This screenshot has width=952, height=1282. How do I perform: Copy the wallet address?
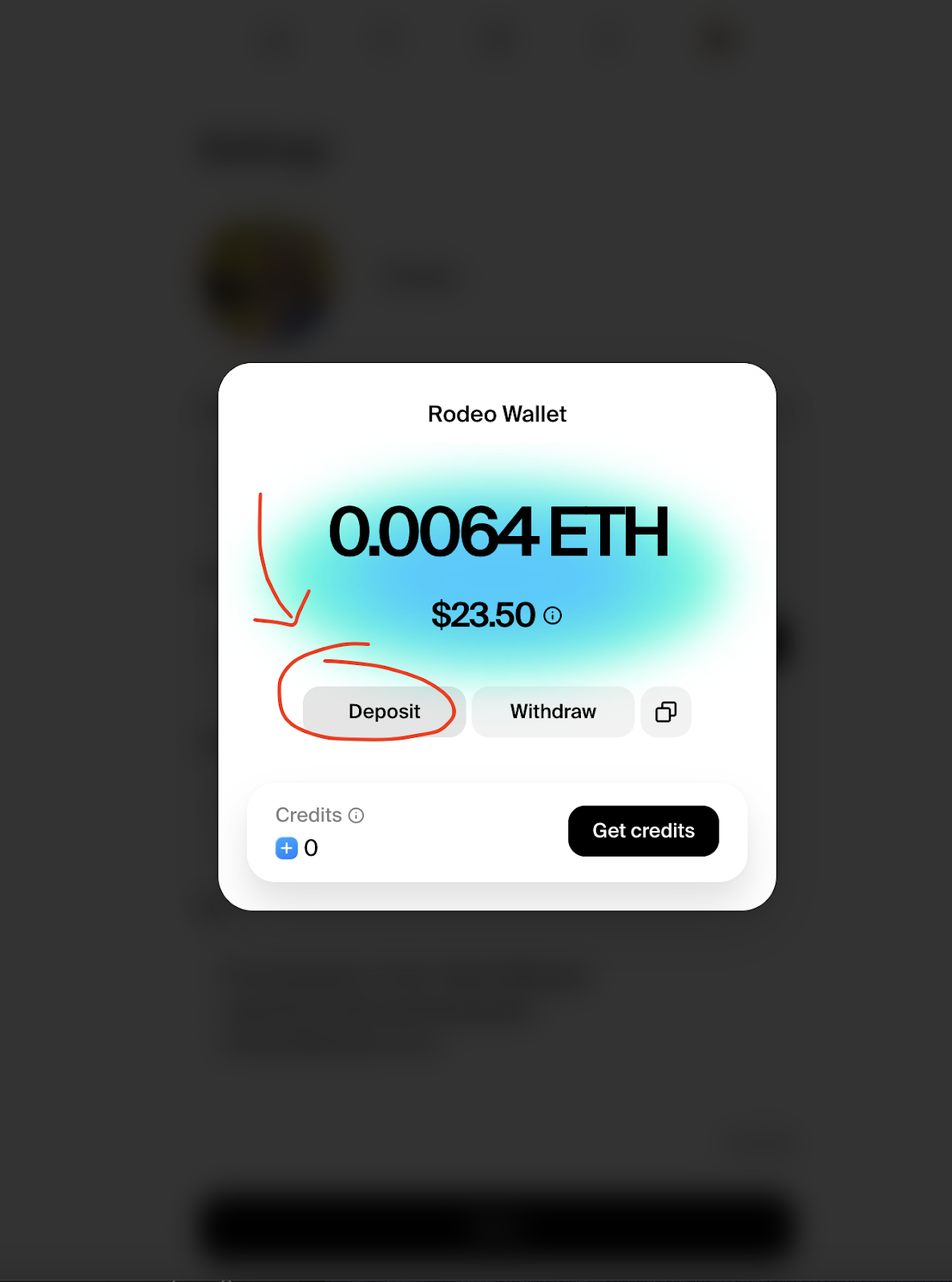pos(666,712)
